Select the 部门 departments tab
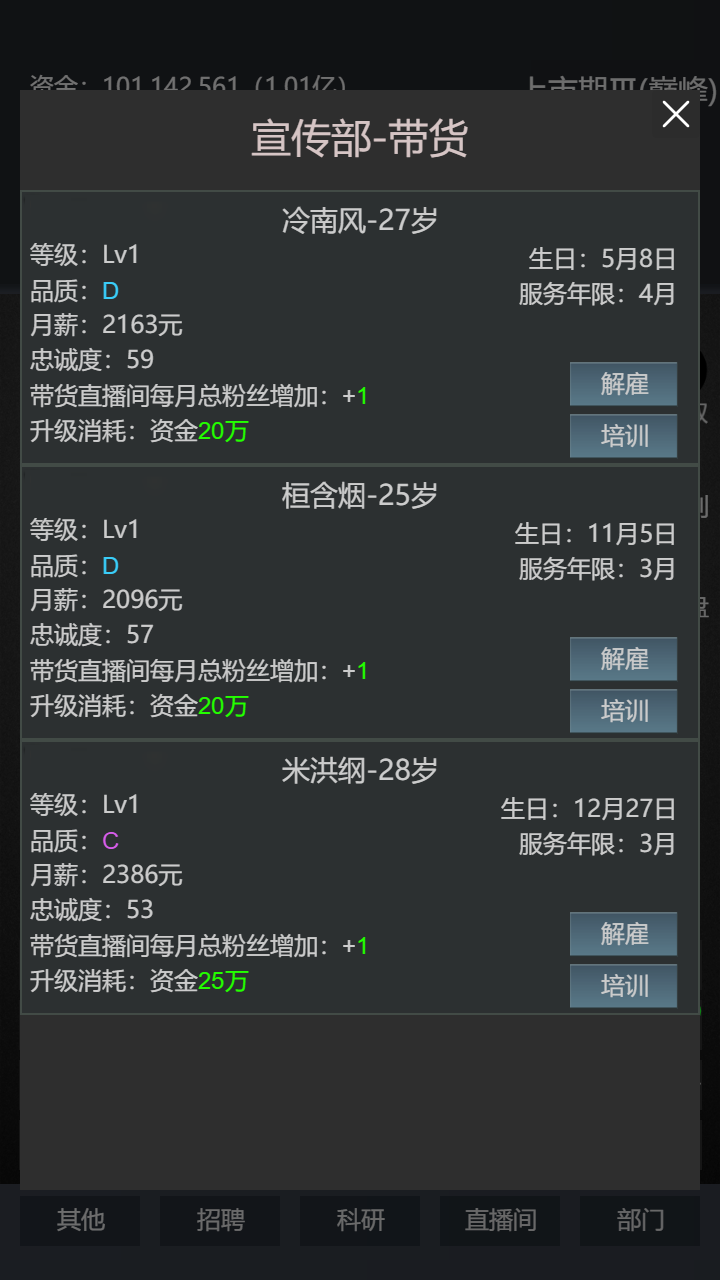 640,1220
